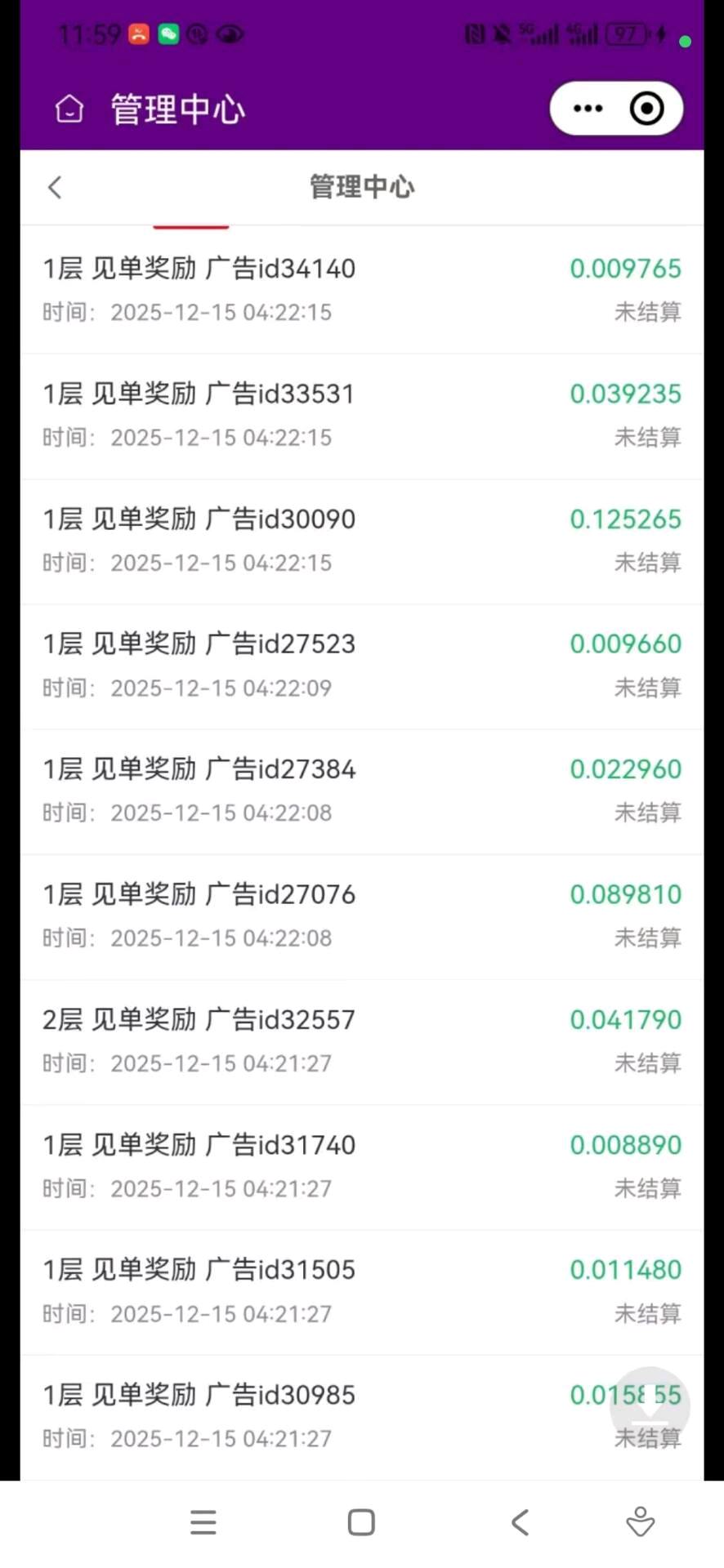
Task: Tap the green amount 0.125265
Action: [625, 519]
